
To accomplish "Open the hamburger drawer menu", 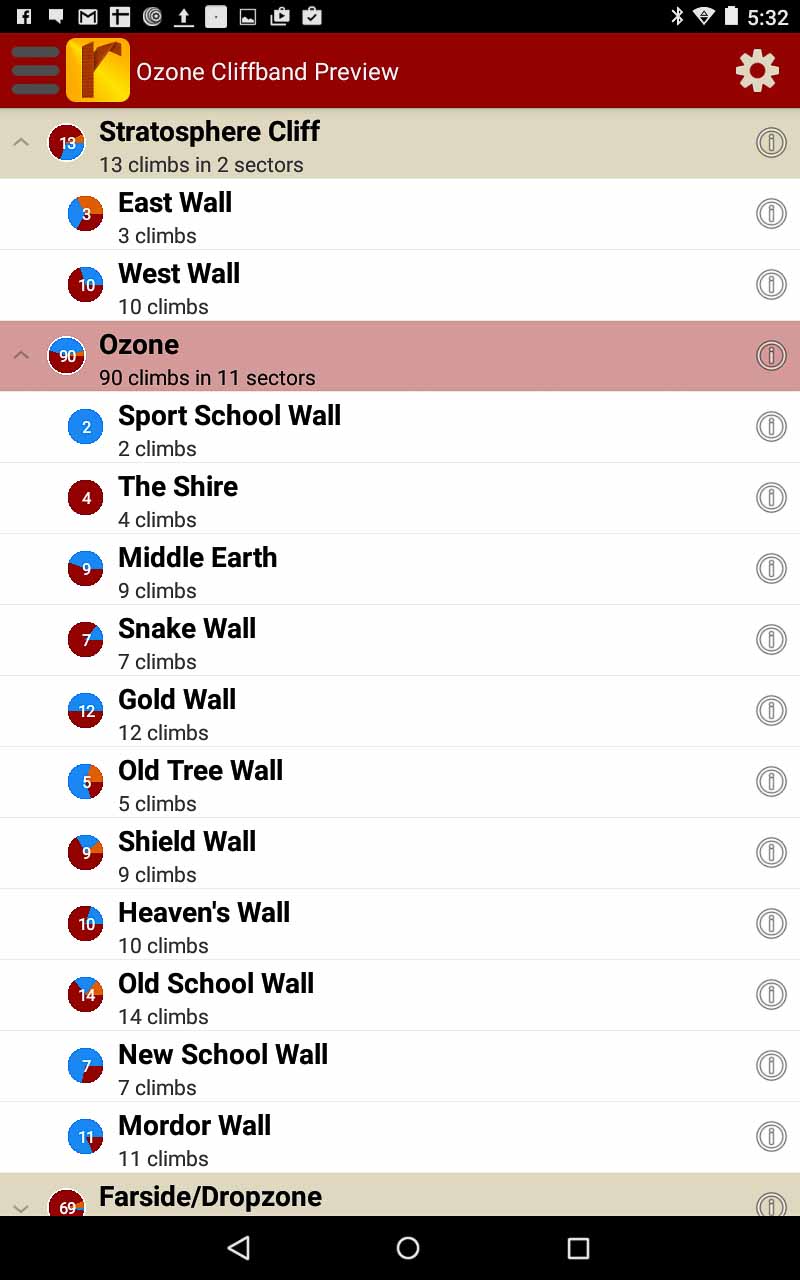I will click(35, 70).
